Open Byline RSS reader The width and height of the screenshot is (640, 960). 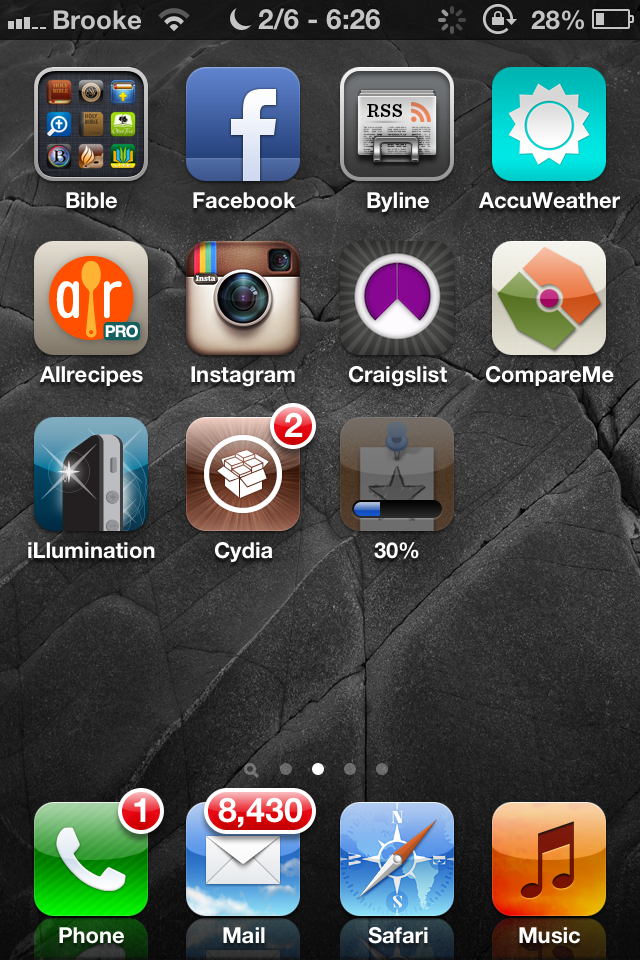397,124
